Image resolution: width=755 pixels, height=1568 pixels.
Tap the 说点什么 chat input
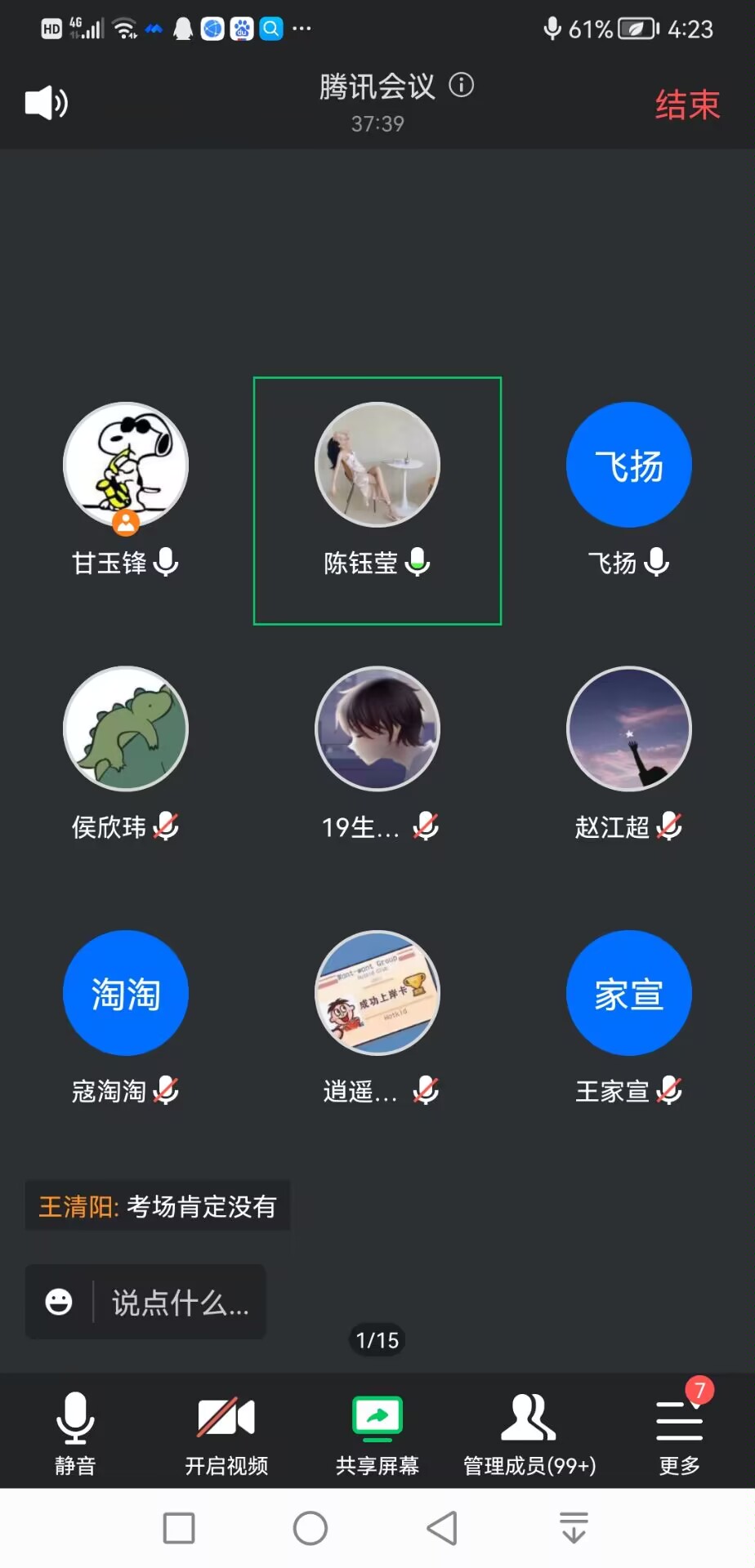tap(180, 1303)
